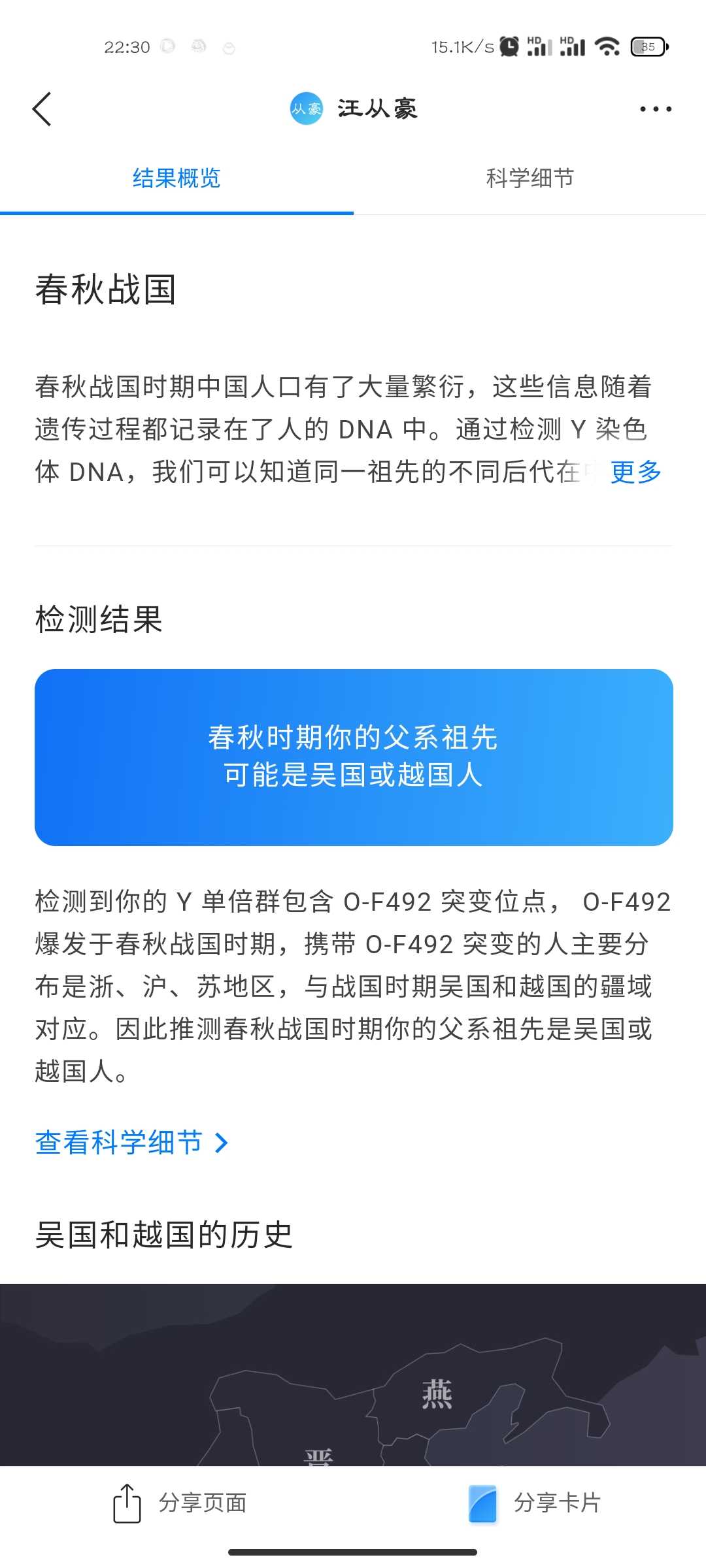
Task: Open the three-dot overflow menu
Action: [x=656, y=109]
